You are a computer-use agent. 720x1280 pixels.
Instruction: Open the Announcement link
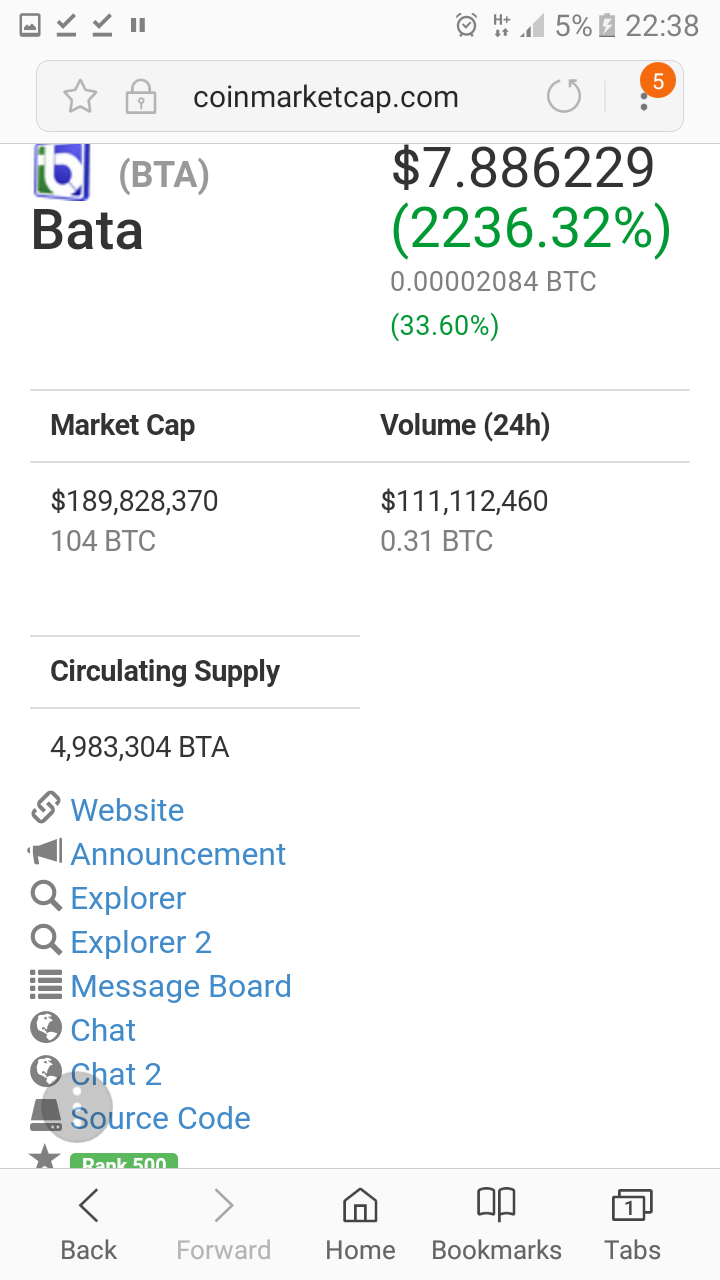(178, 854)
